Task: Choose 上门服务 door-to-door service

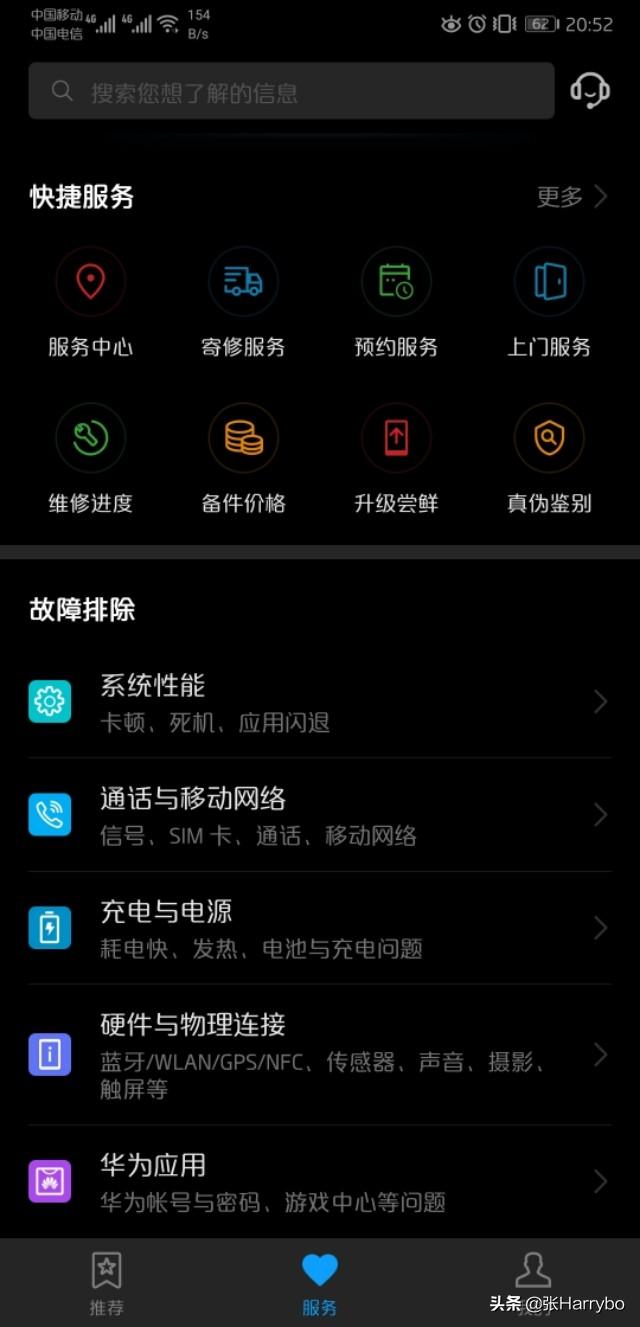Action: click(x=549, y=303)
